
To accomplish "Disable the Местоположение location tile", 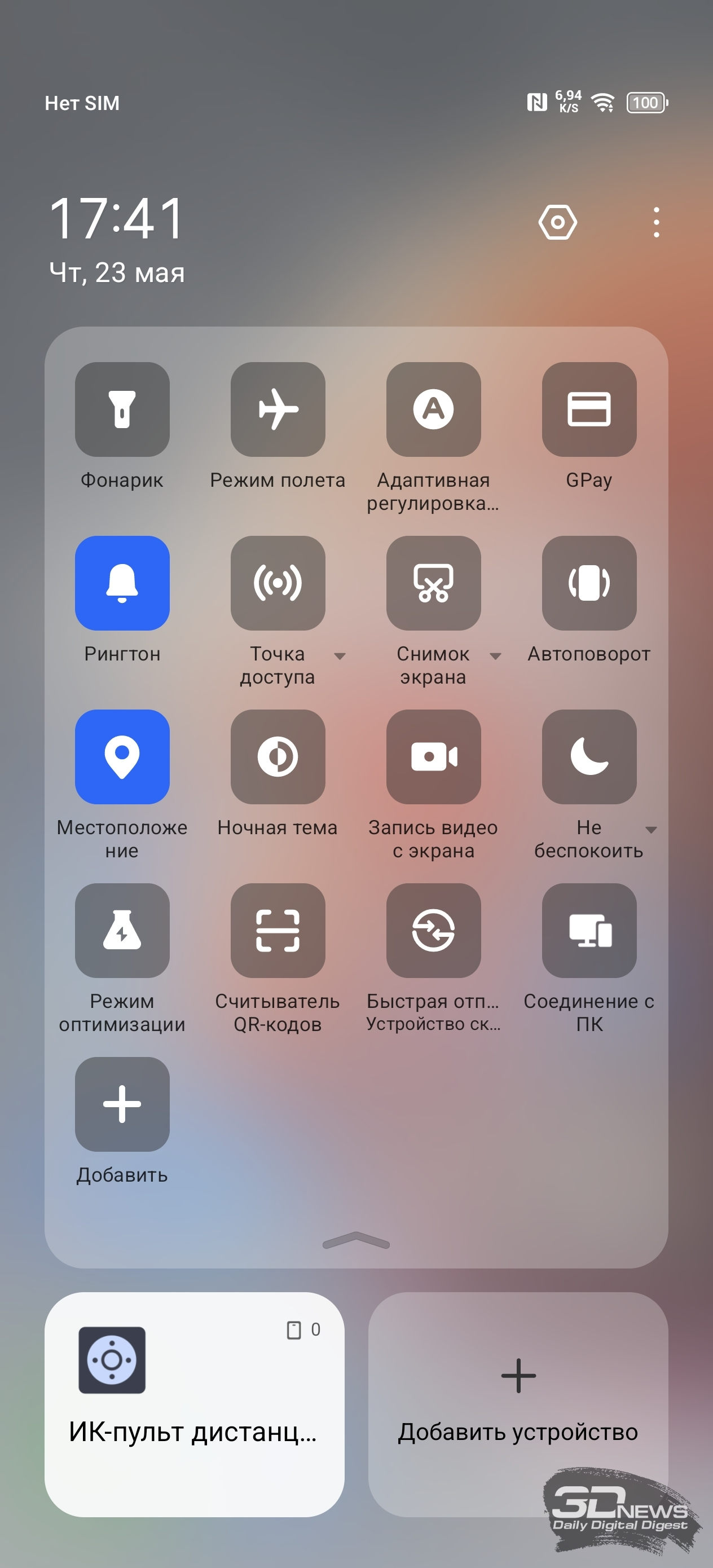I will click(x=122, y=756).
